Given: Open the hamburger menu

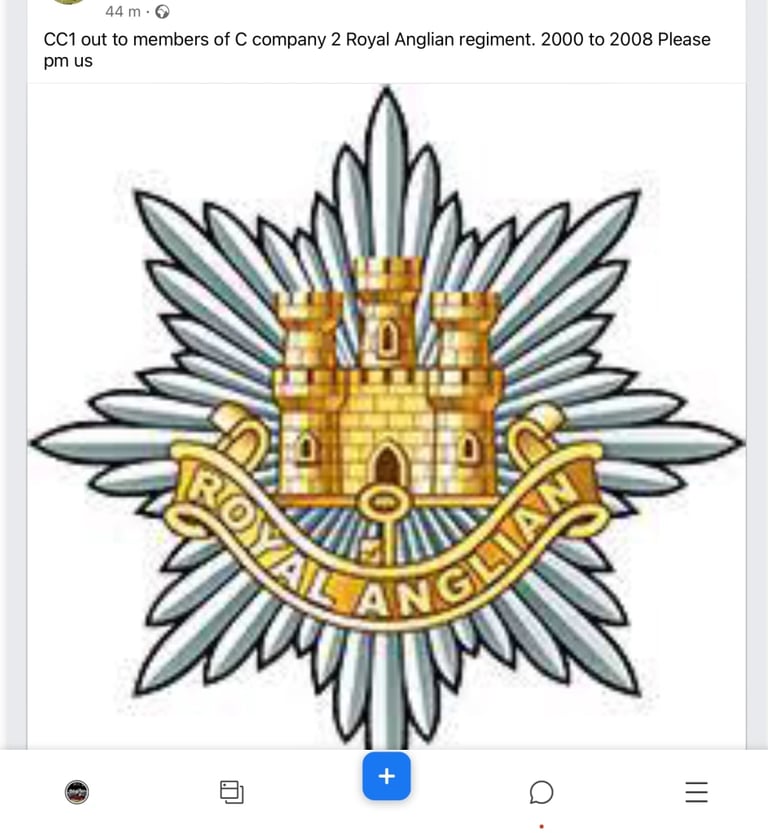Looking at the screenshot, I should click(696, 792).
